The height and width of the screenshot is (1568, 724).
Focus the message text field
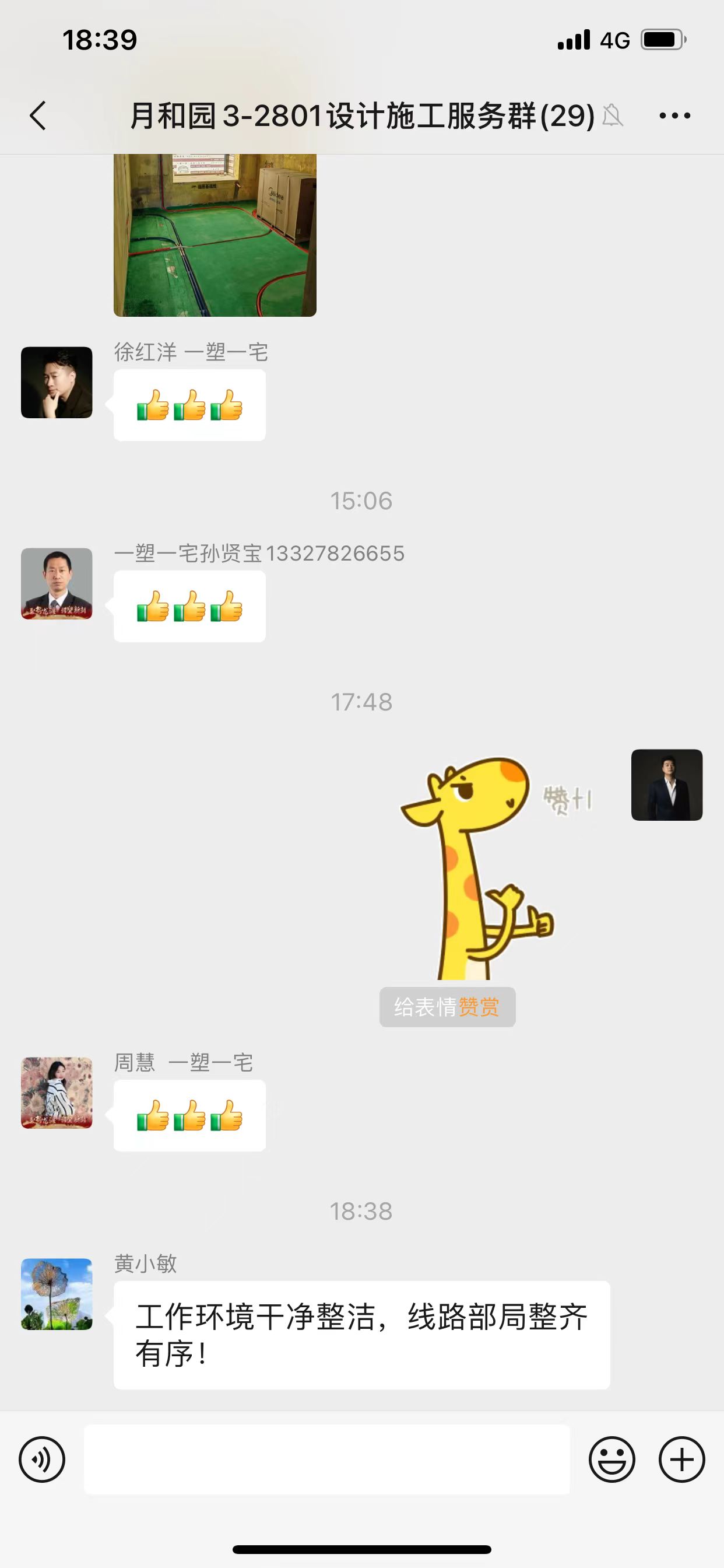326,1459
